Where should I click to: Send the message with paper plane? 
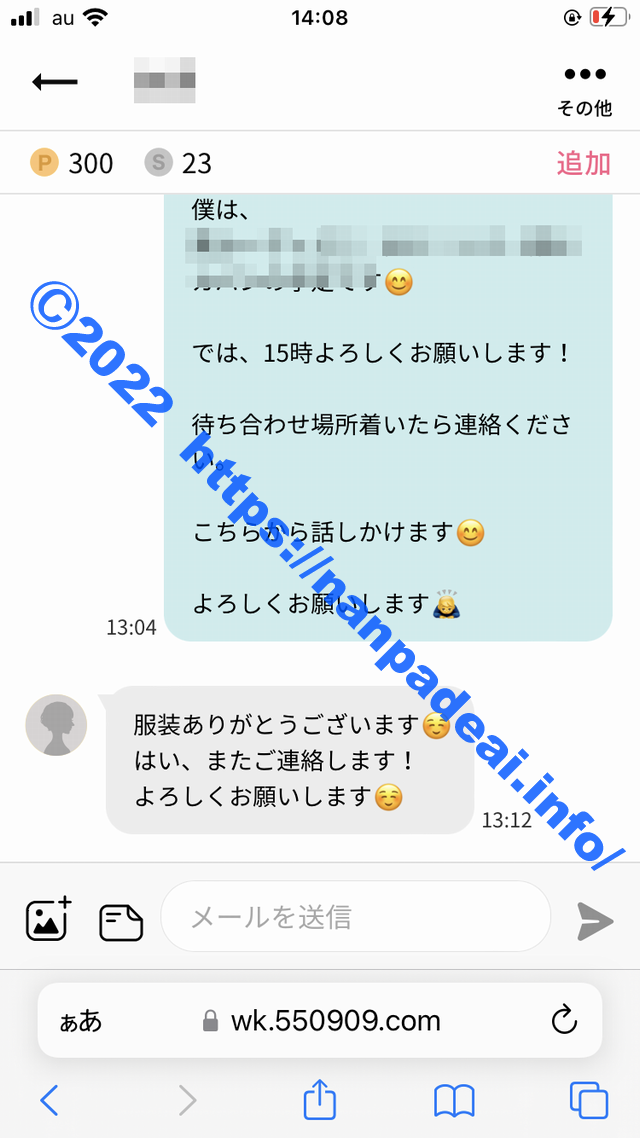(595, 921)
